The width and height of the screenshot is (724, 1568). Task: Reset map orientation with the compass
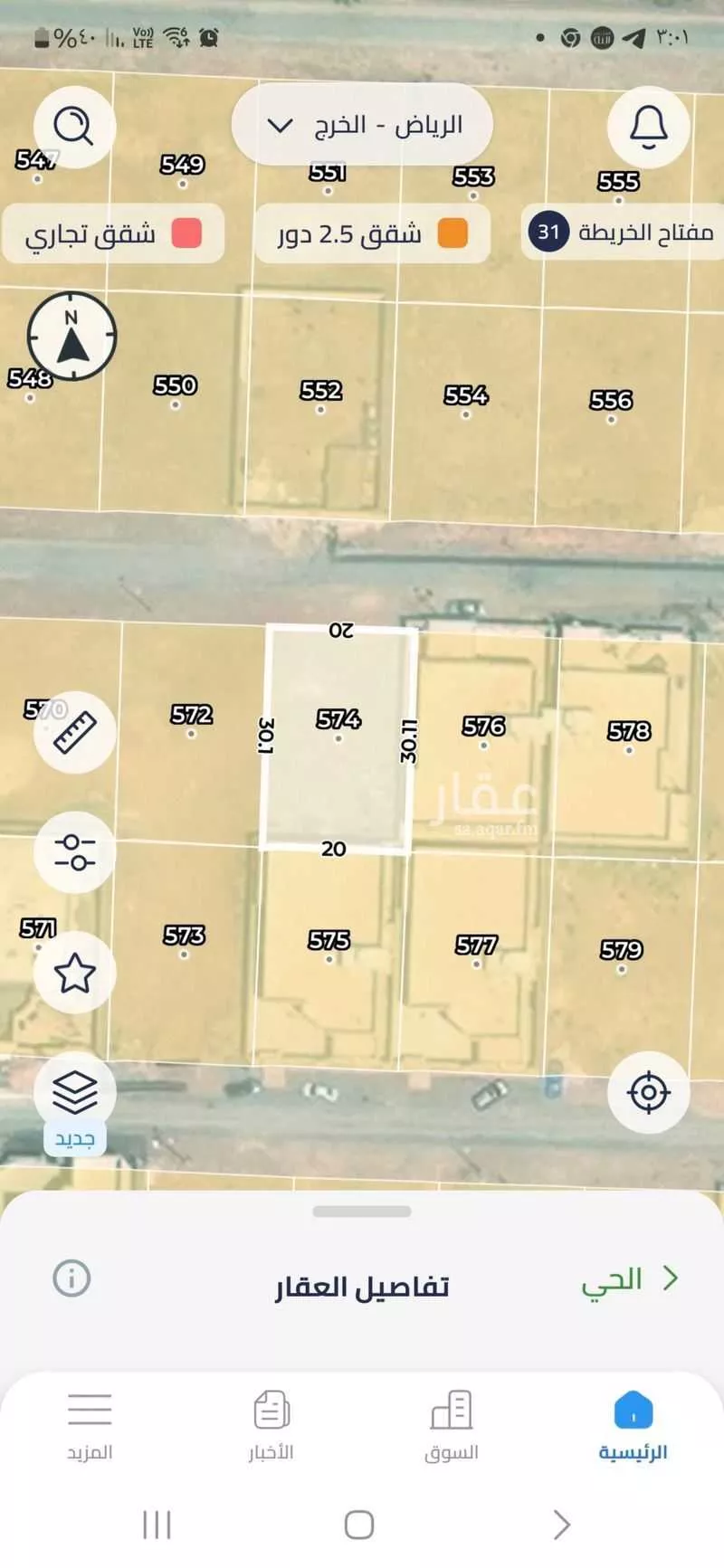(x=72, y=336)
